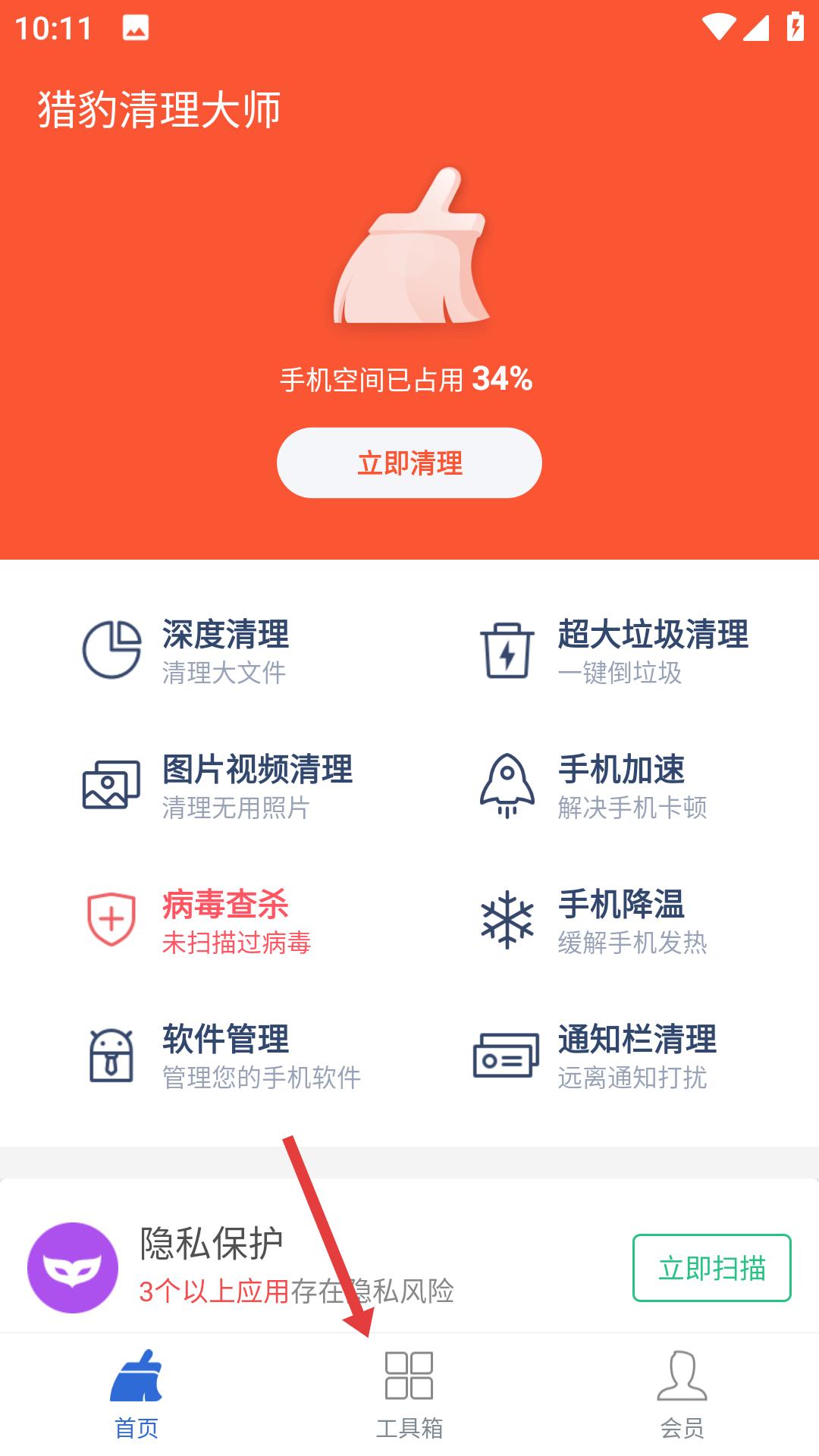819x1456 pixels.
Task: Tap the 手机空间已占用 34% indicator
Action: tap(409, 380)
